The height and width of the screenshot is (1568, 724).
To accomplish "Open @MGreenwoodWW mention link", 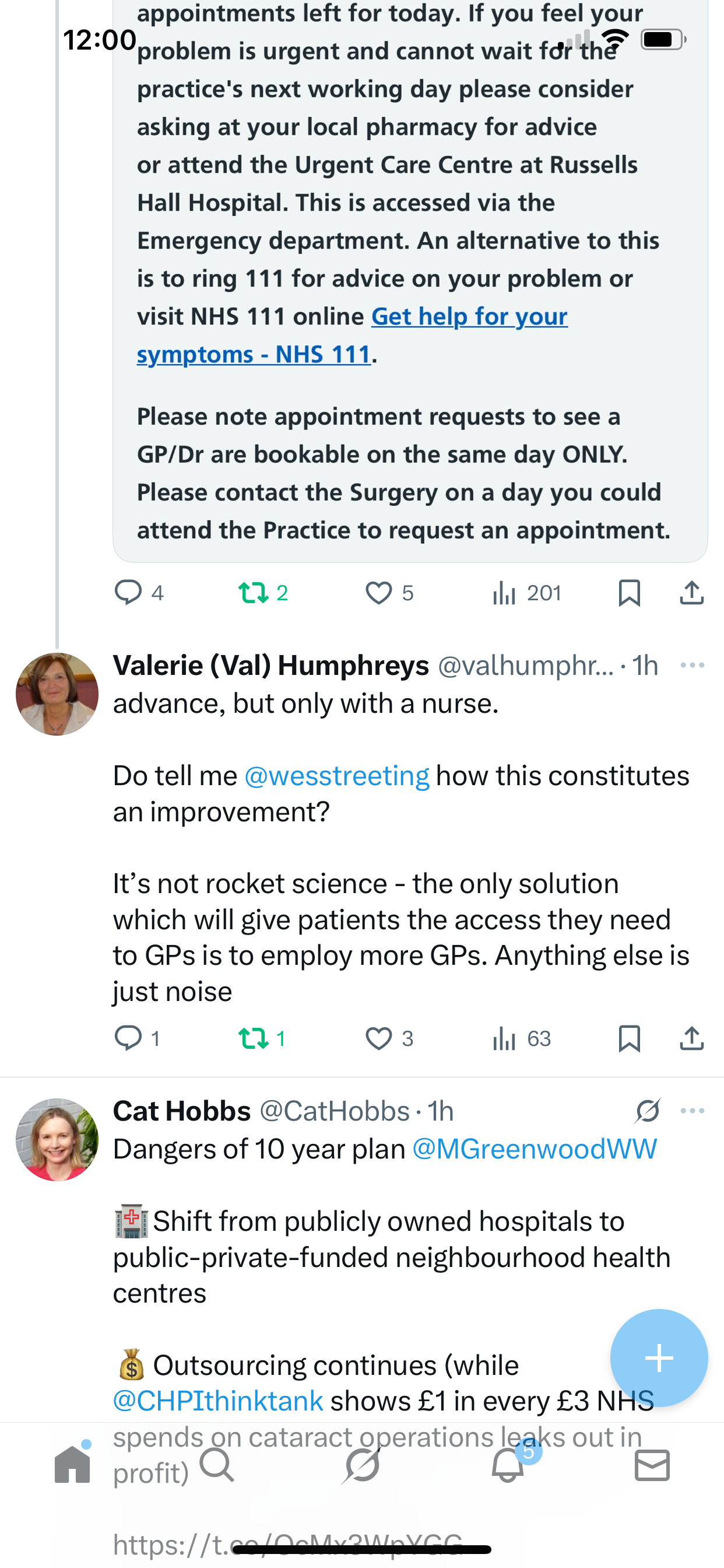I will point(534,1149).
